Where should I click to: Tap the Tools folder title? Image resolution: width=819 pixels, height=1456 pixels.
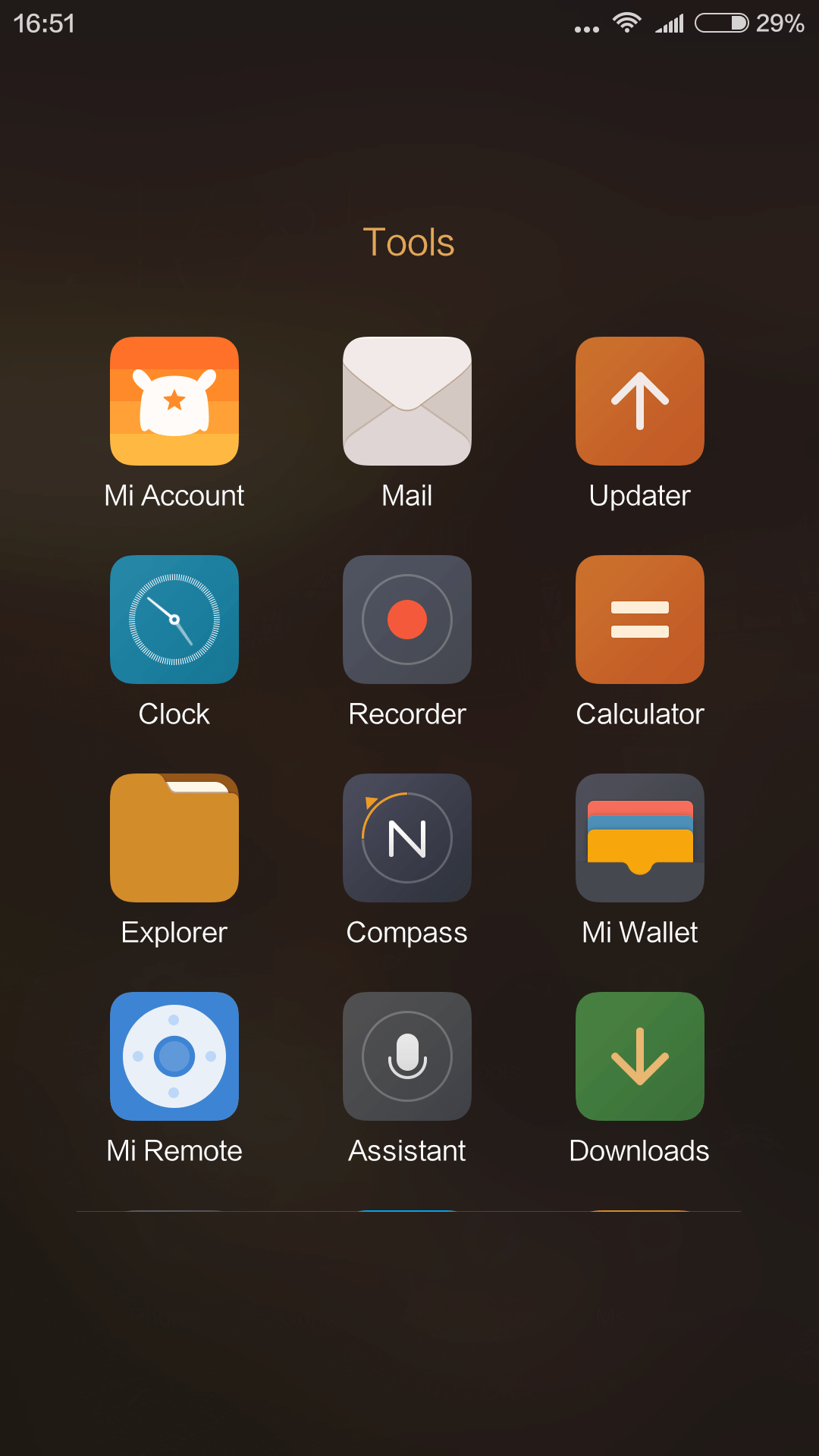[x=409, y=243]
